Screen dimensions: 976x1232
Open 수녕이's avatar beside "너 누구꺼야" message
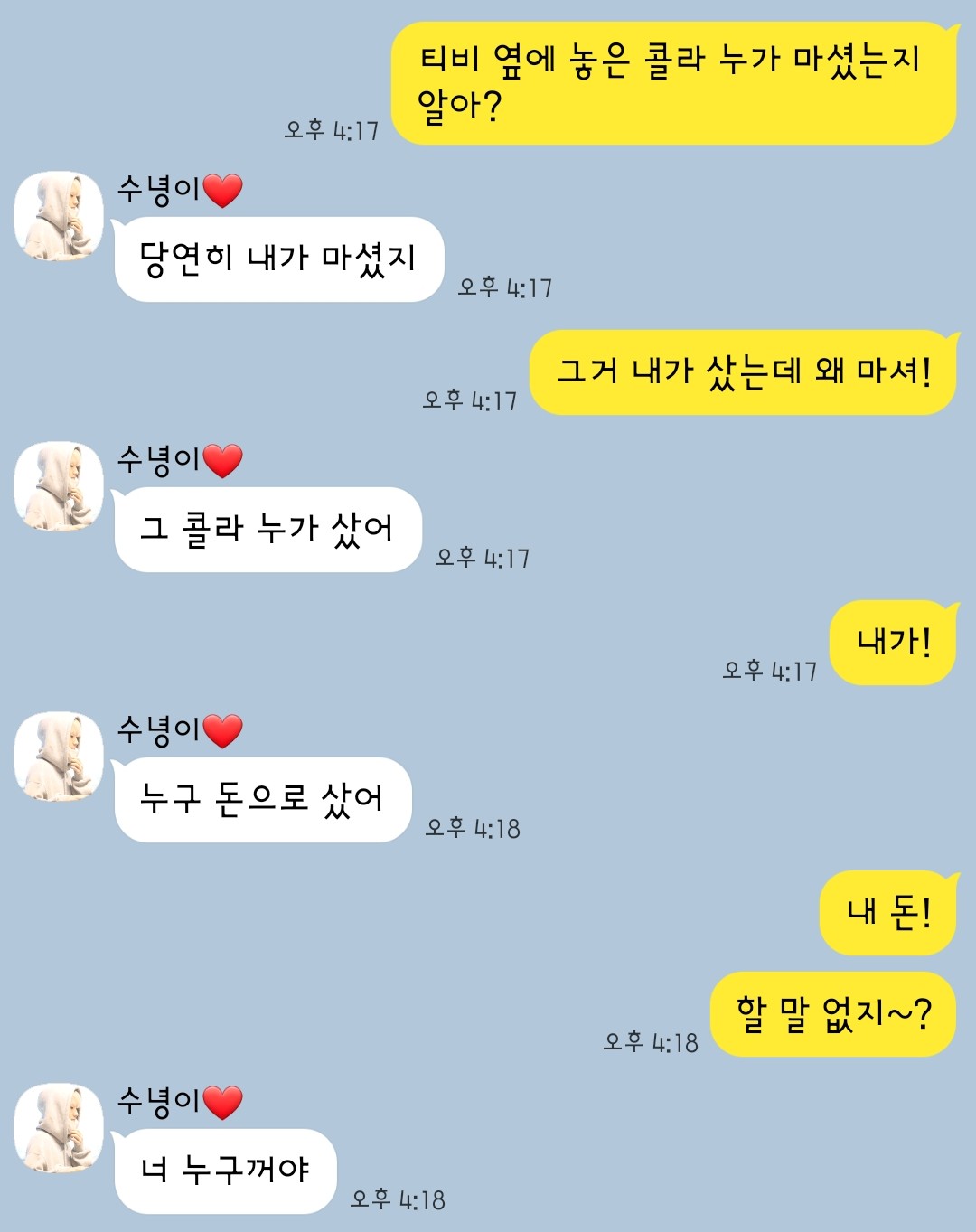click(59, 1128)
